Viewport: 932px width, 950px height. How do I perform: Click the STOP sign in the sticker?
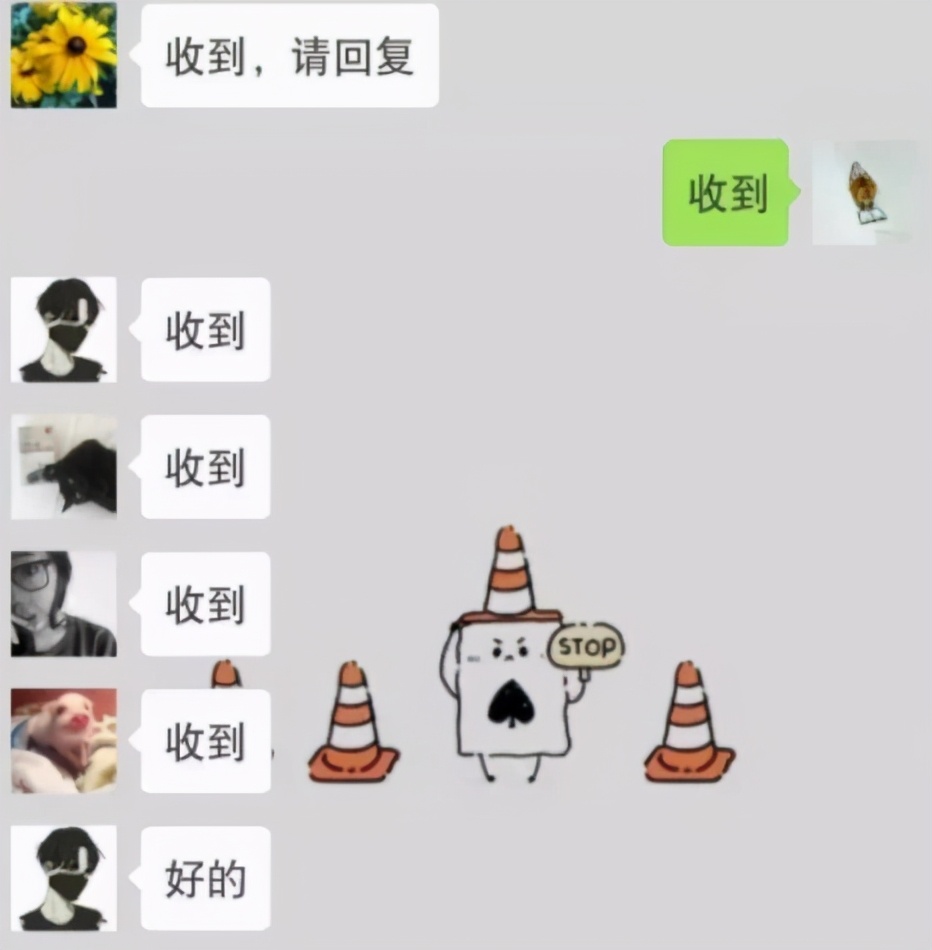(590, 646)
